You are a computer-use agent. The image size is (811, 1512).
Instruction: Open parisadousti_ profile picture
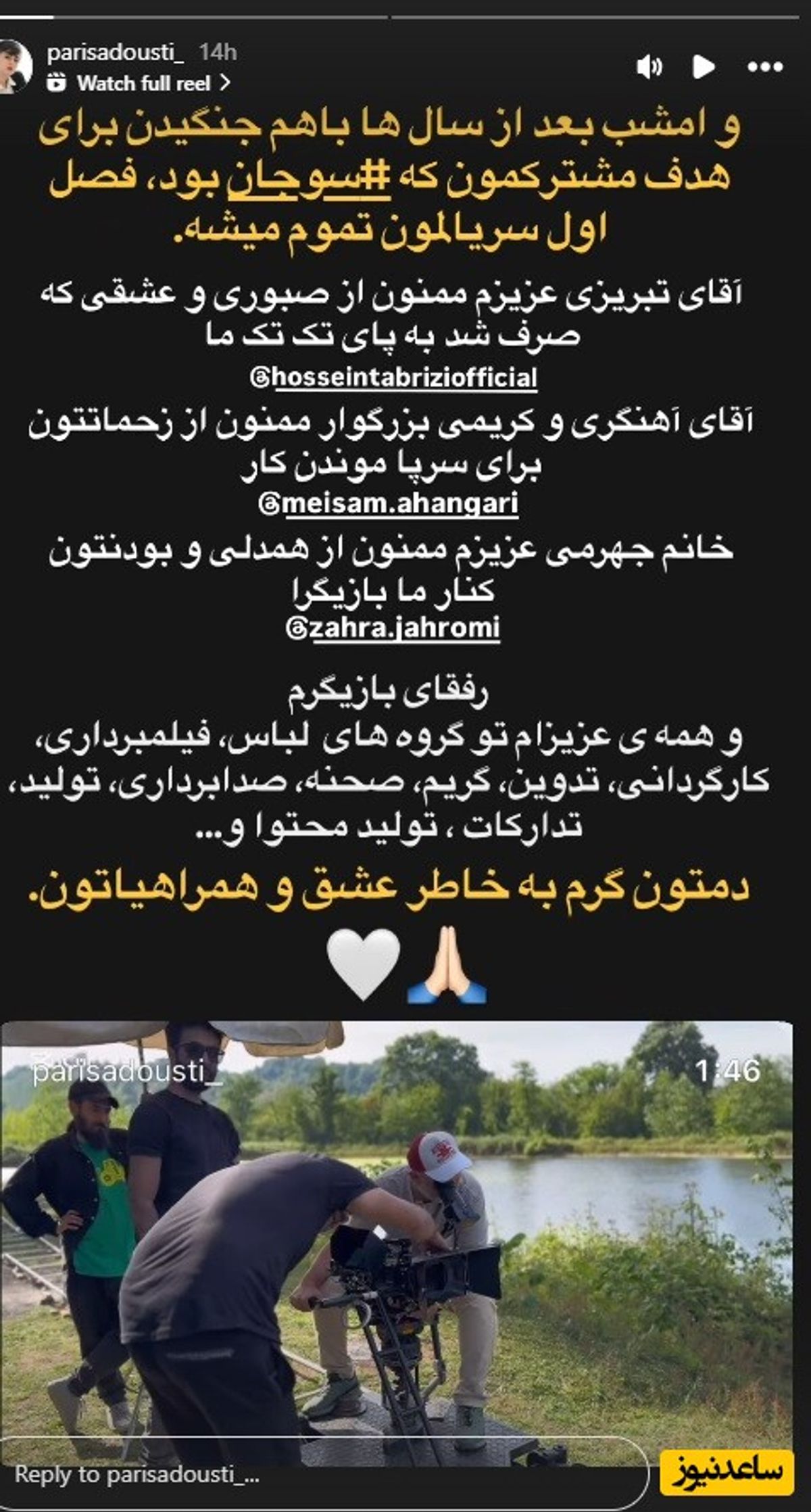[15, 66]
